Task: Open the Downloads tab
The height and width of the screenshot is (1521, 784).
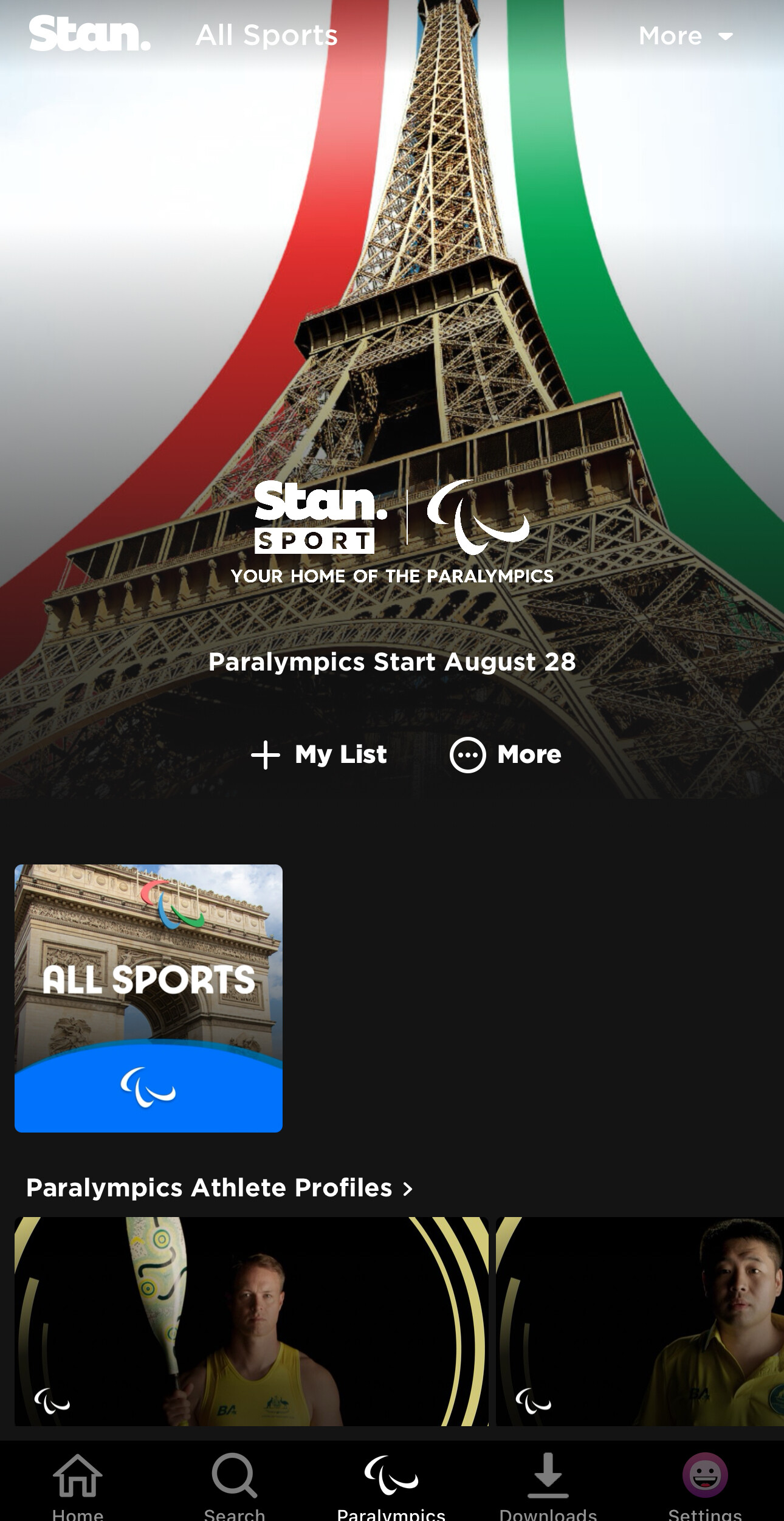Action: 548,1483
